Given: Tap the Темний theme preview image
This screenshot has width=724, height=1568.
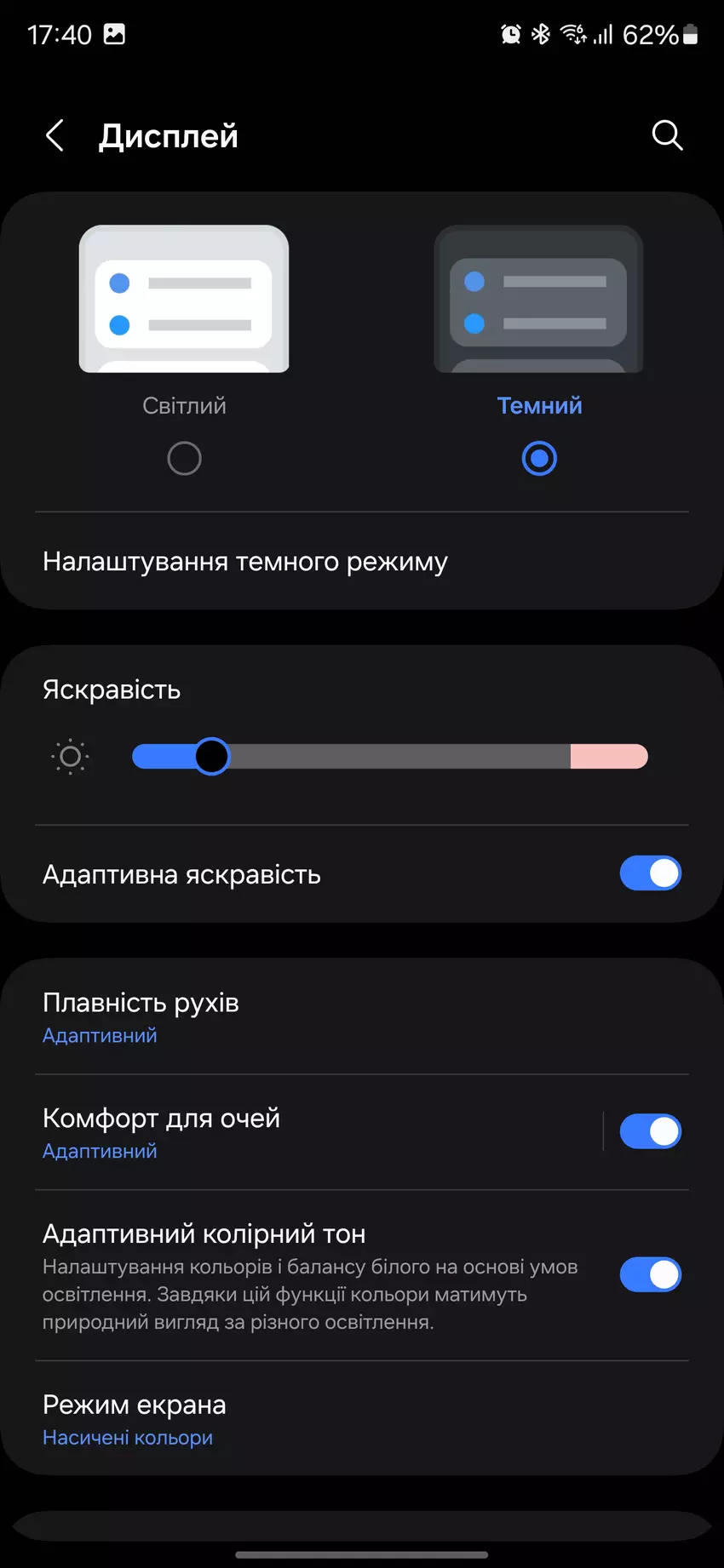Looking at the screenshot, I should pos(539,299).
